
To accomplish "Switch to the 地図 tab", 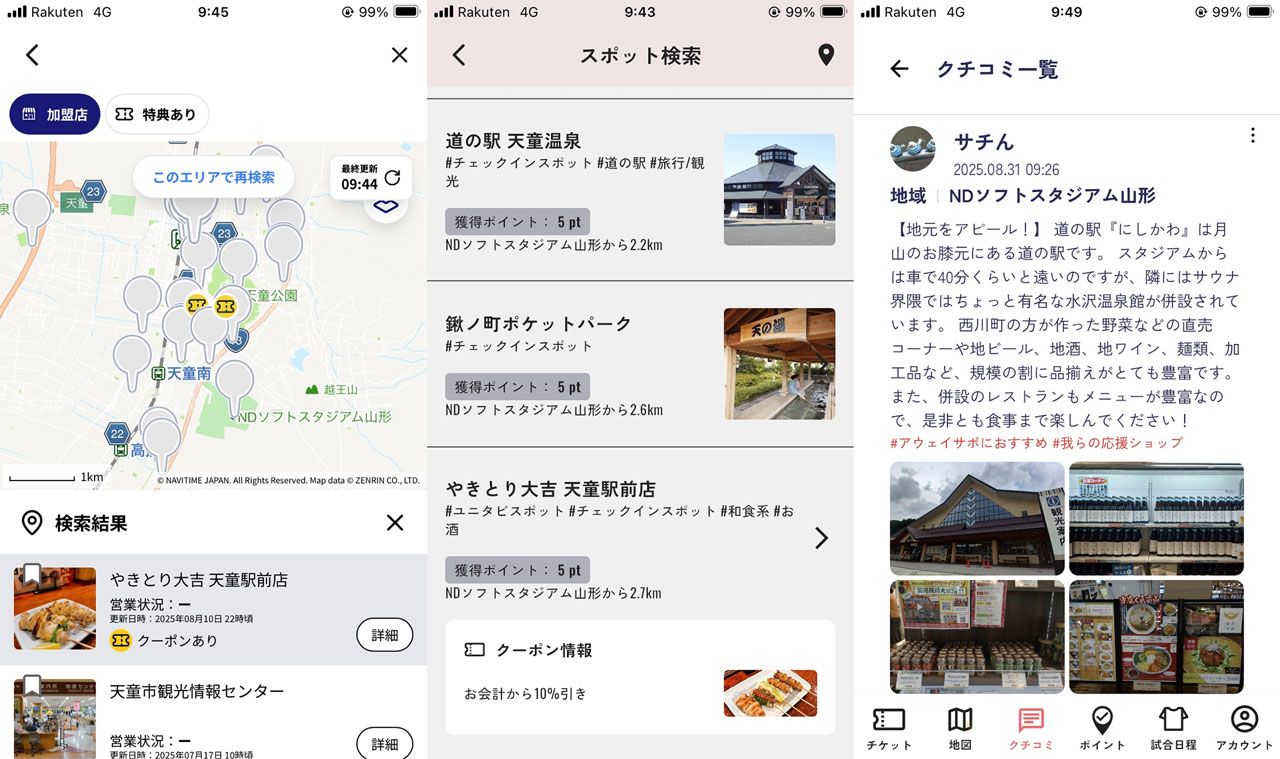I will click(960, 728).
